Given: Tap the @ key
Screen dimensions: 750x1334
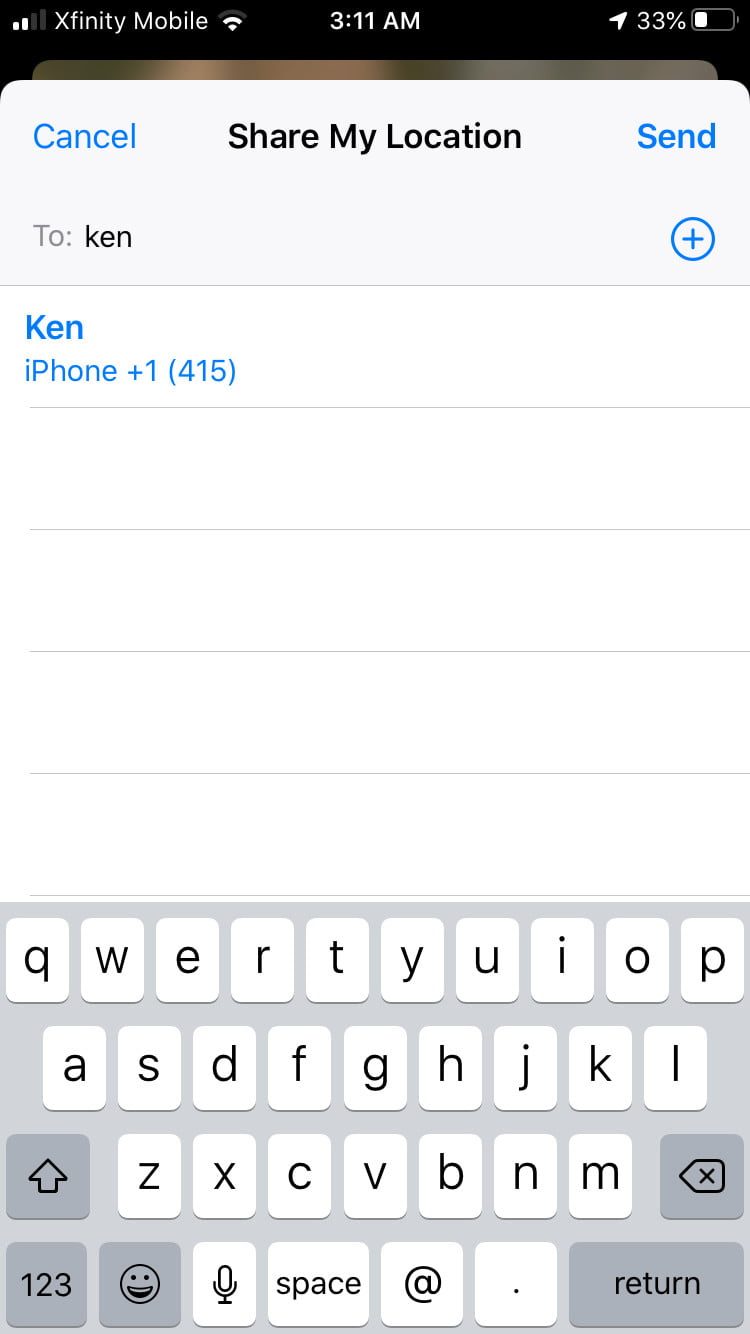Looking at the screenshot, I should coord(422,1284).
